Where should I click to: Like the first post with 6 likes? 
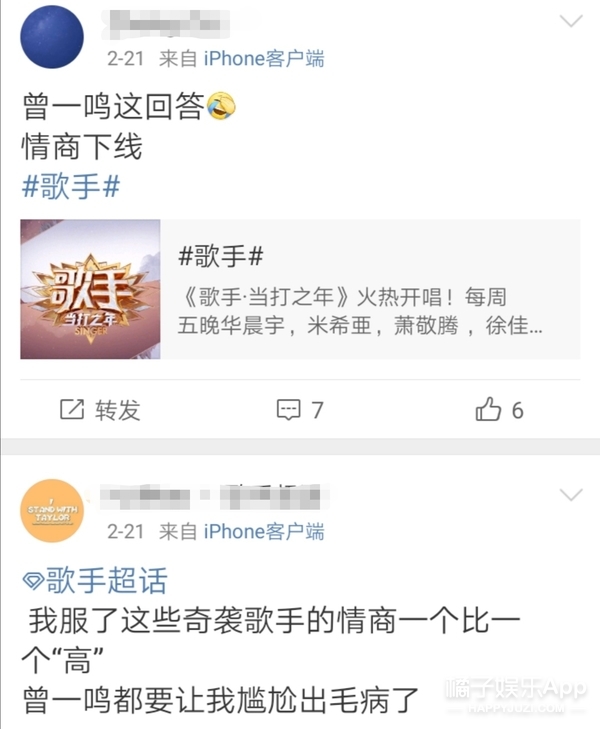pyautogui.click(x=500, y=409)
